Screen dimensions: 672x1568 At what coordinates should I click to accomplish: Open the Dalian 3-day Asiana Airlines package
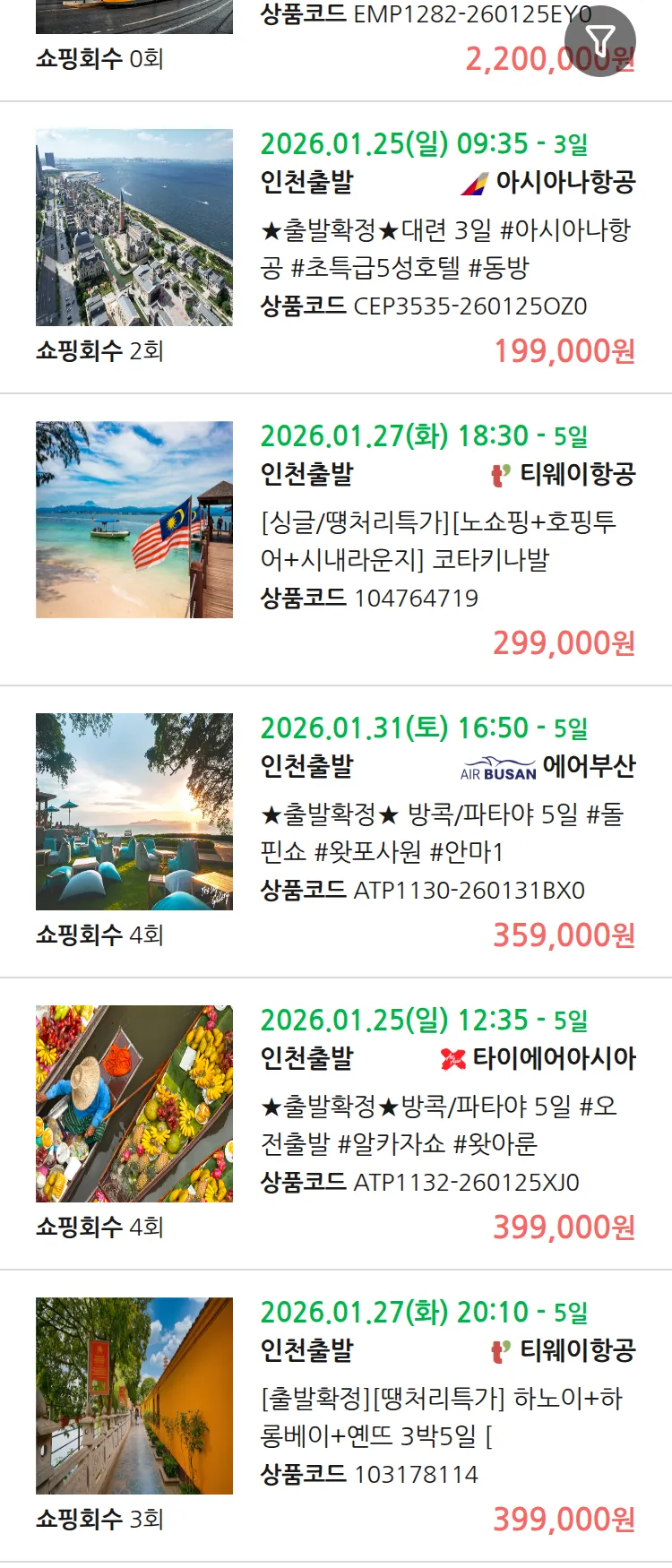tap(445, 248)
